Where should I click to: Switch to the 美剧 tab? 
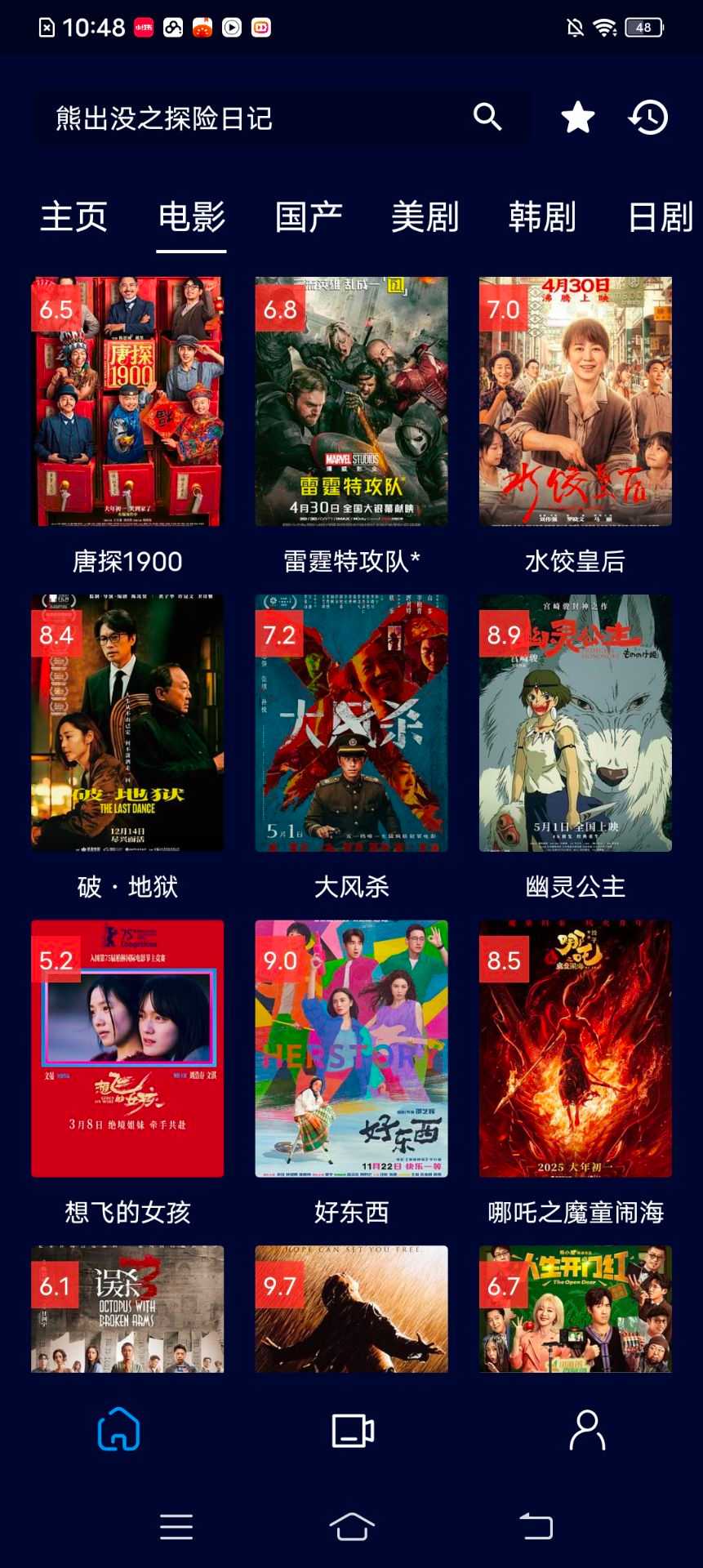425,217
